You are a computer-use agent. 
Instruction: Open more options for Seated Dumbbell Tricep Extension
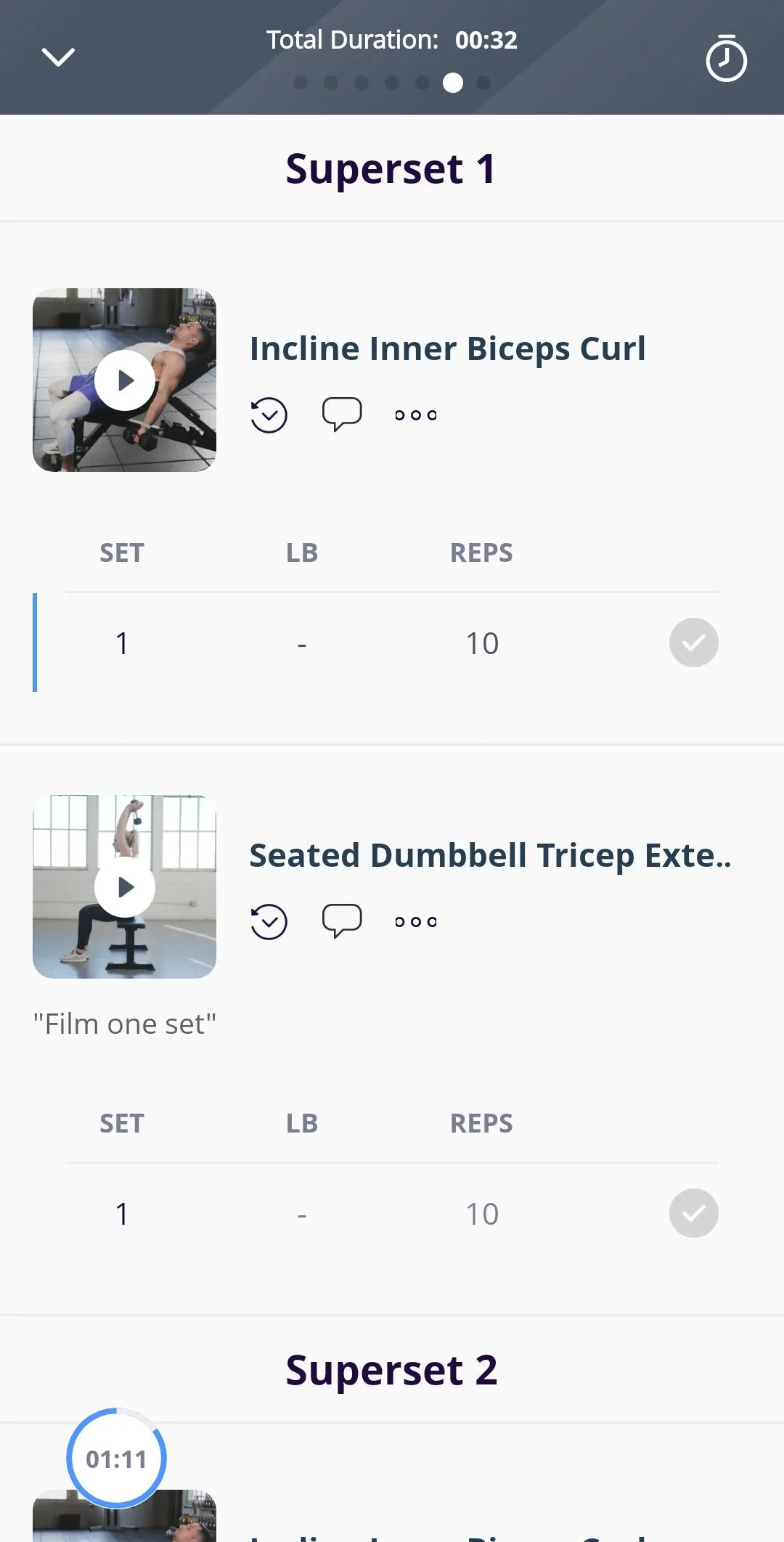416,922
